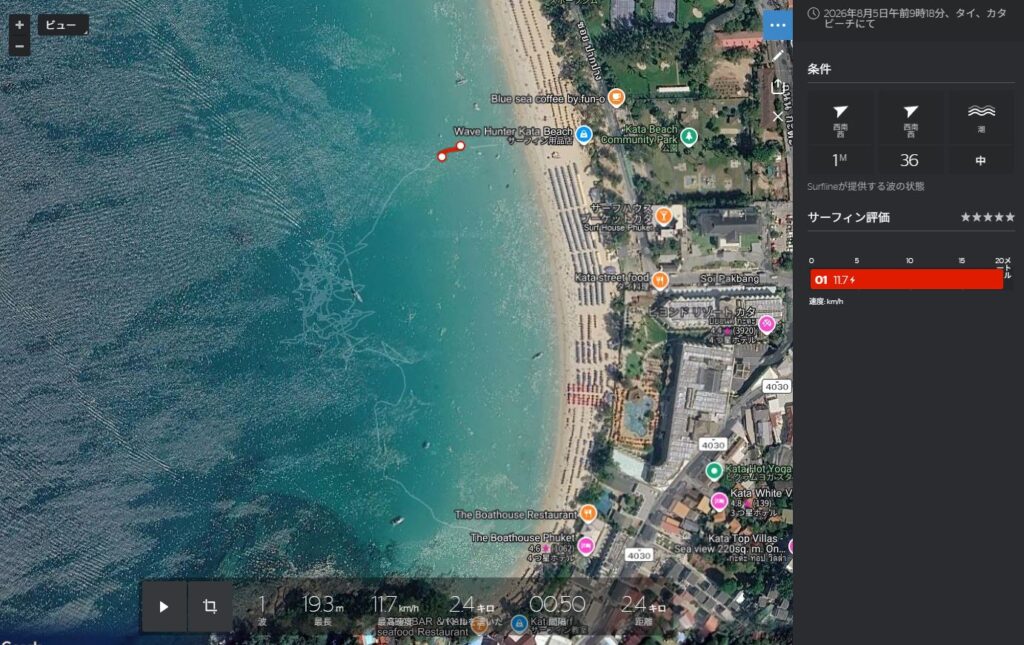Select wave 01 red speed bar
This screenshot has width=1024, height=645.
point(906,279)
